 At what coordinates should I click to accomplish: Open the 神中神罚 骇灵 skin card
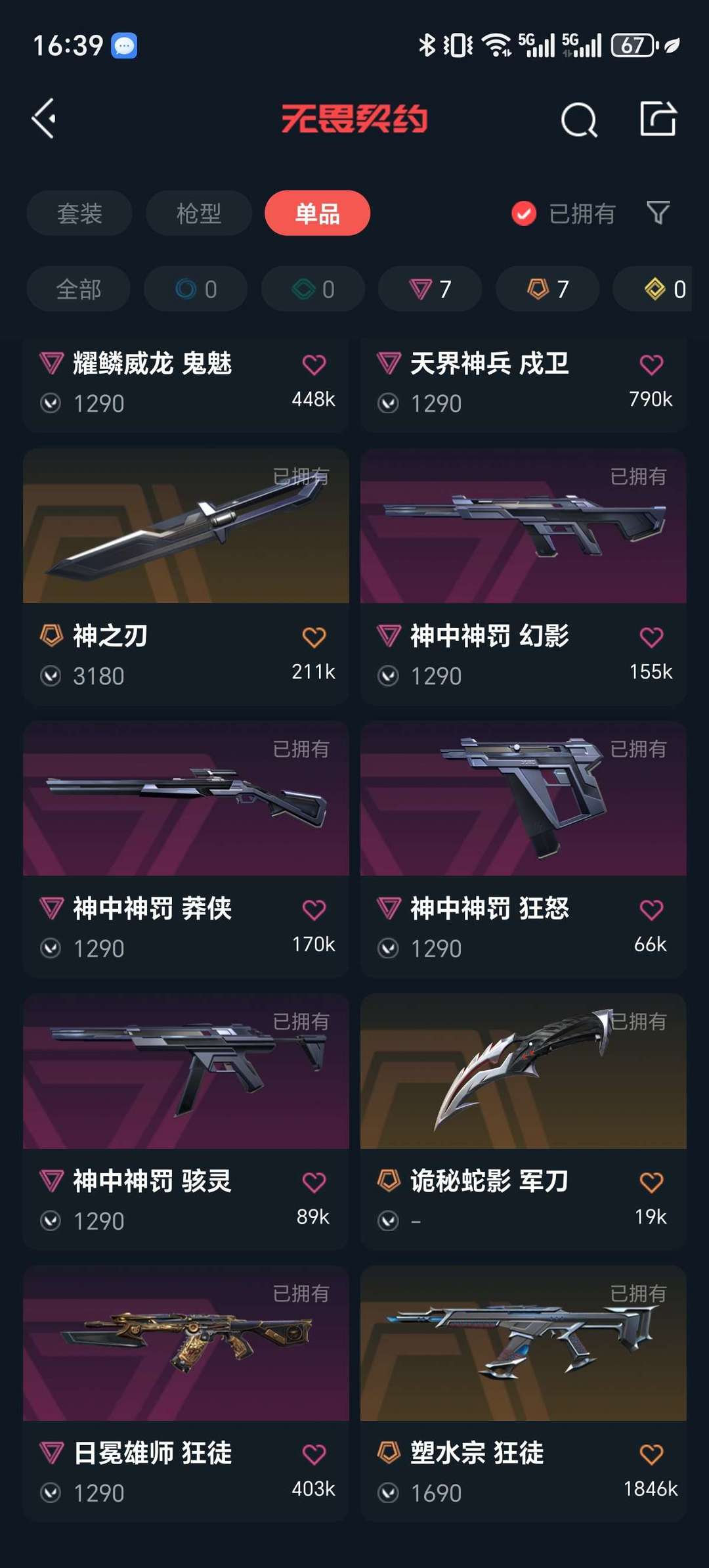tap(186, 1071)
